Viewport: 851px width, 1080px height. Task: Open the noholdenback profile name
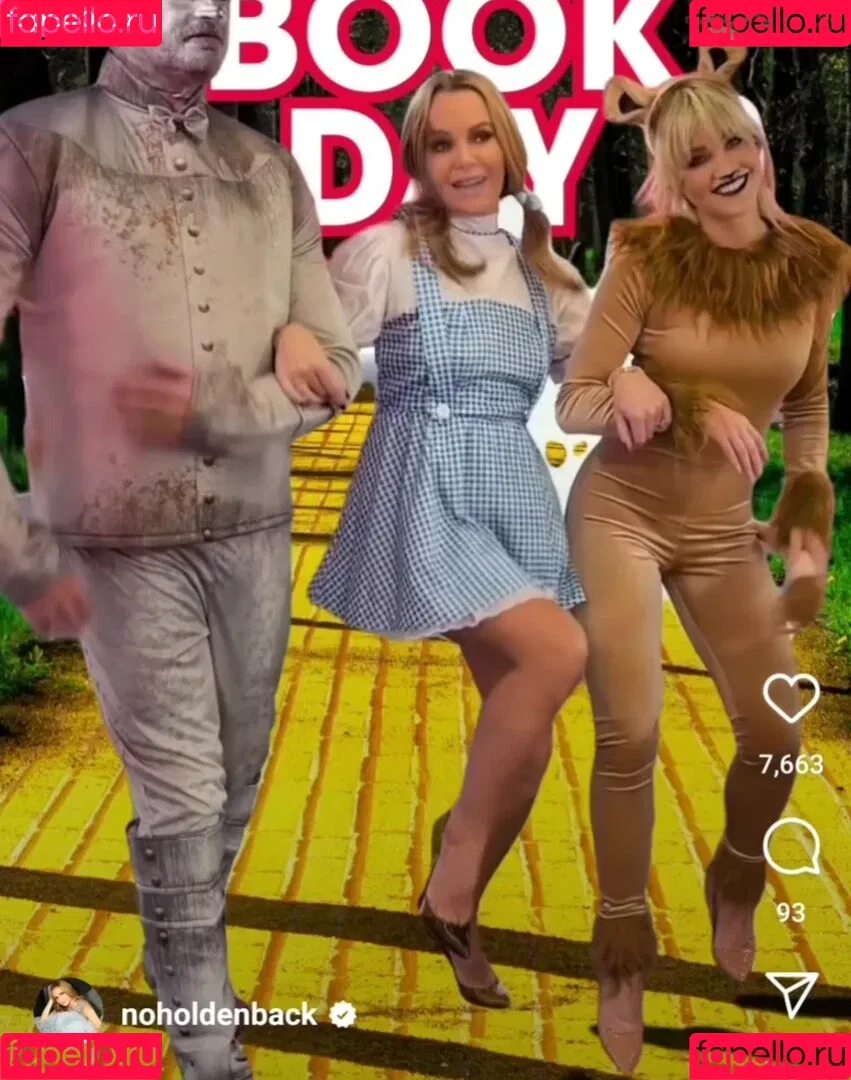[x=218, y=1015]
